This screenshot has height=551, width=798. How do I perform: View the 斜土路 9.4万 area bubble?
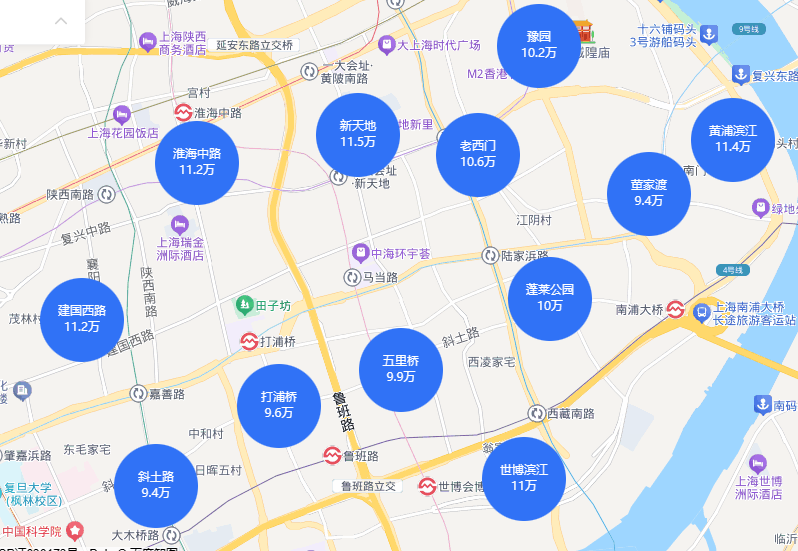pyautogui.click(x=155, y=485)
